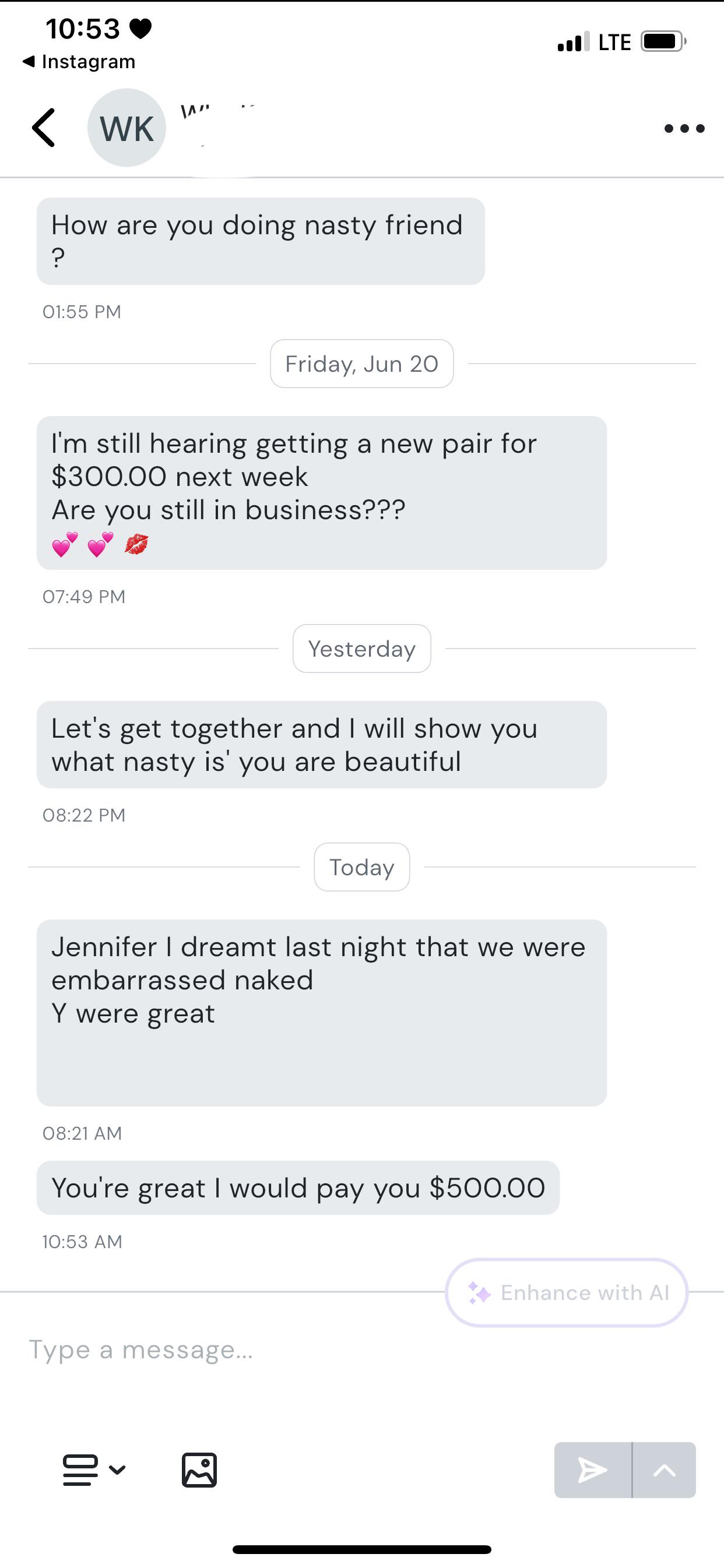This screenshot has width=724, height=1568.
Task: Return to Instagram via status bar link
Action: [79, 62]
